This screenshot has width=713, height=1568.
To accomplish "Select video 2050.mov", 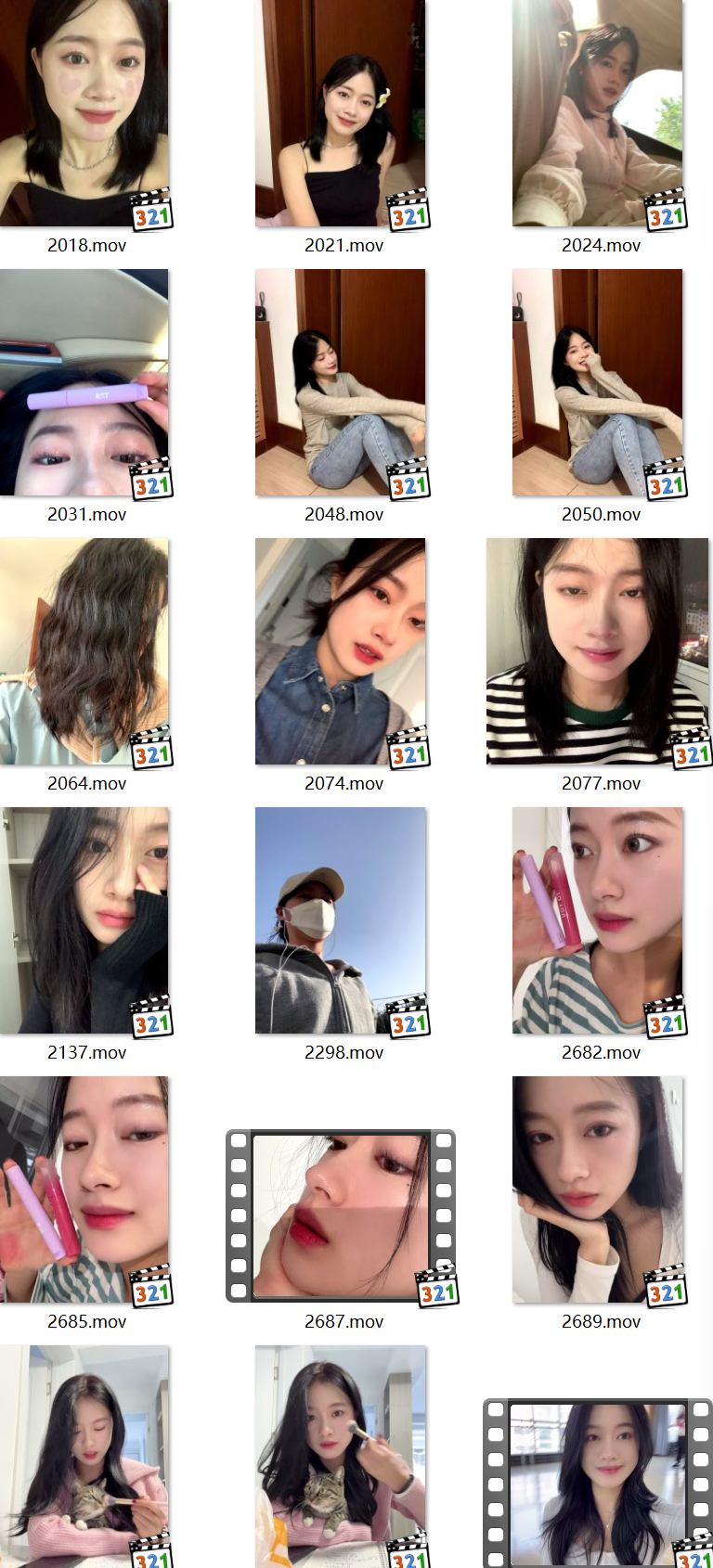I will click(598, 382).
